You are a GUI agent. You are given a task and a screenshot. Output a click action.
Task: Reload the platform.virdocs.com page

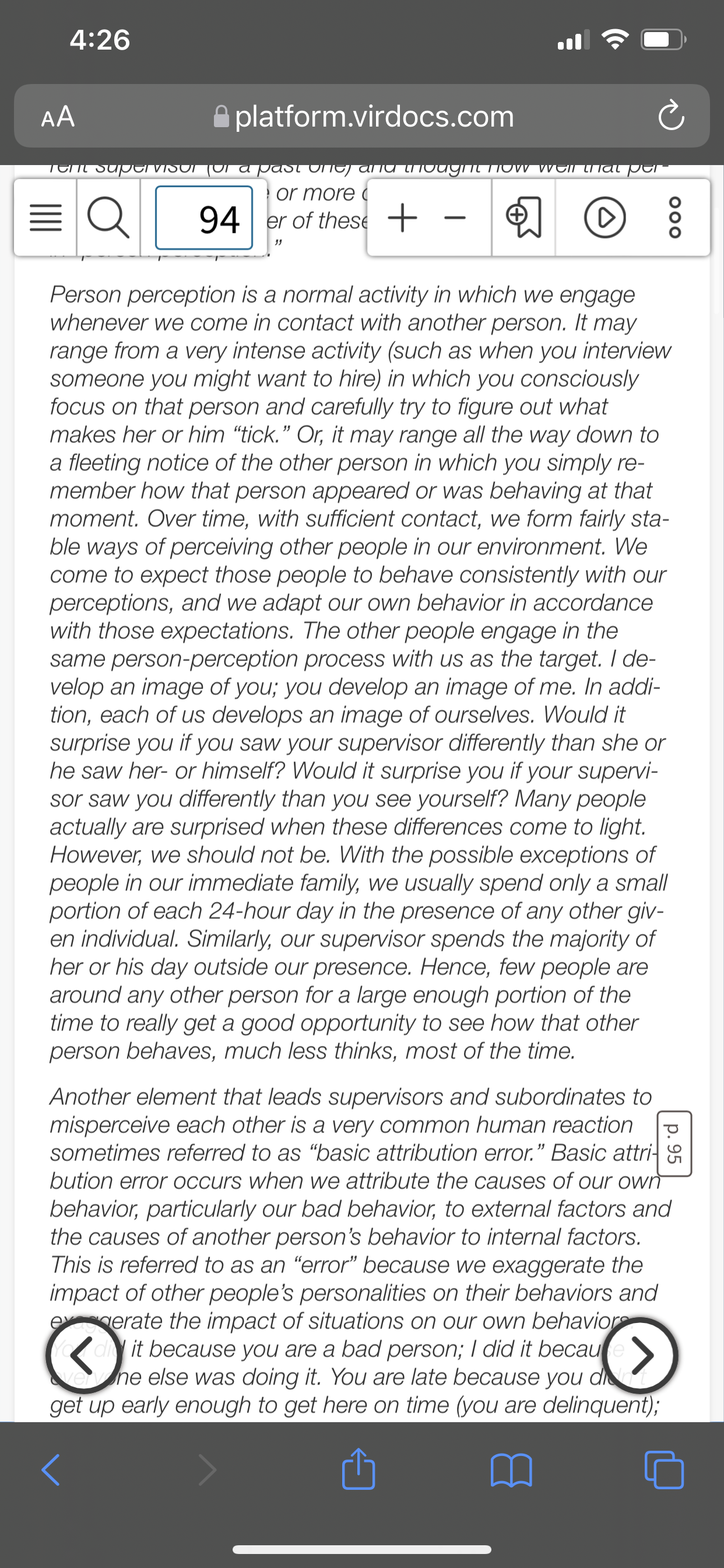click(671, 116)
